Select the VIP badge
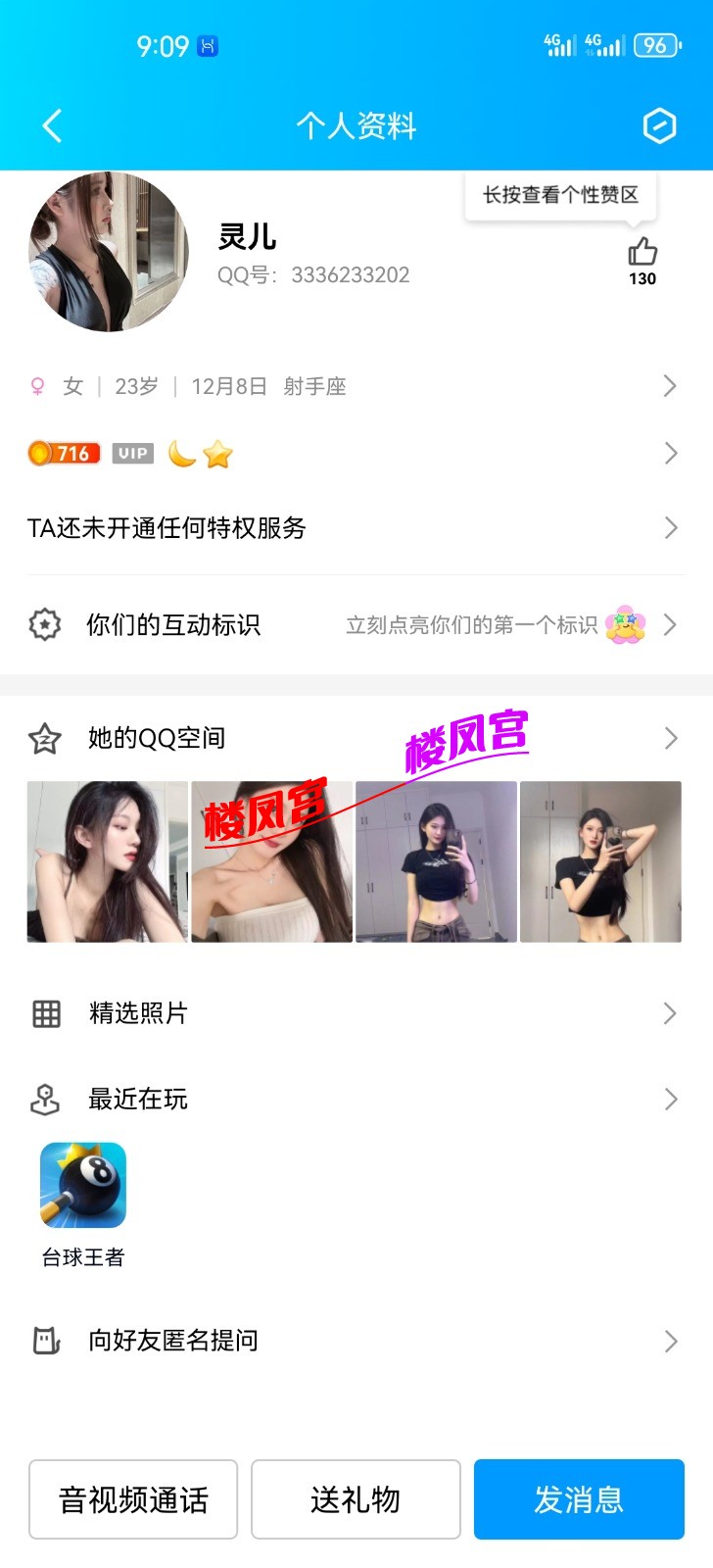713x1568 pixels. [131, 453]
